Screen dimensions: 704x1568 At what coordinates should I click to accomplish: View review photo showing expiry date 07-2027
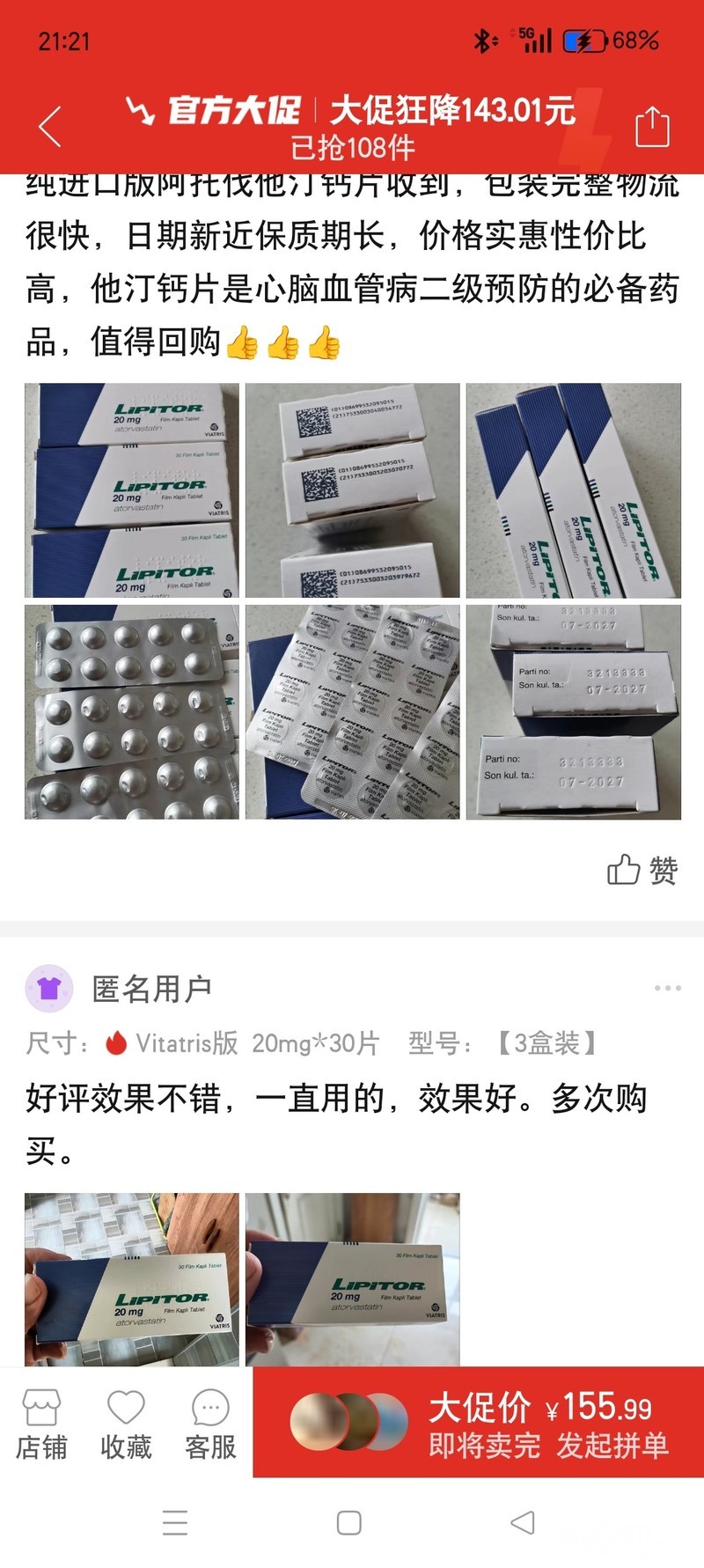pos(573,711)
